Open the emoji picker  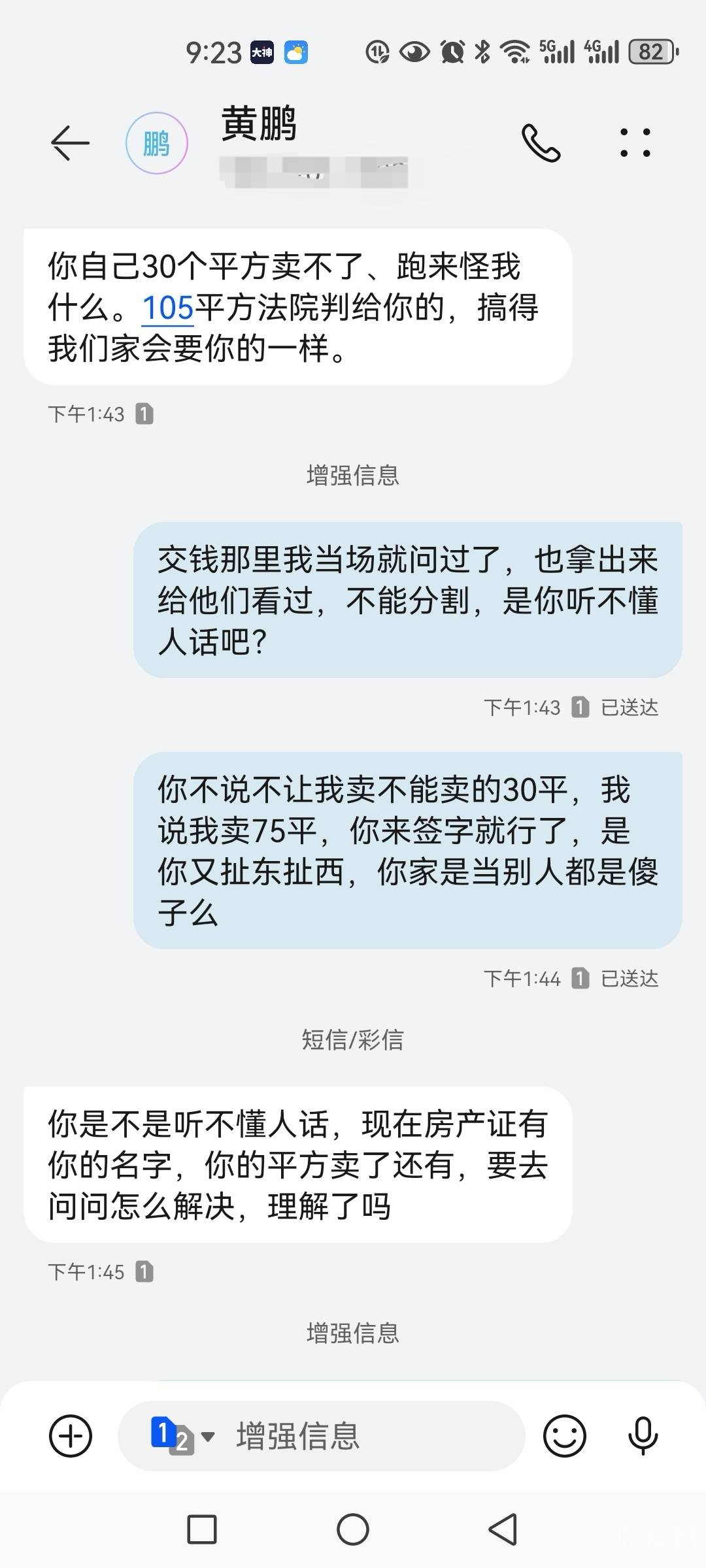pos(565,1436)
